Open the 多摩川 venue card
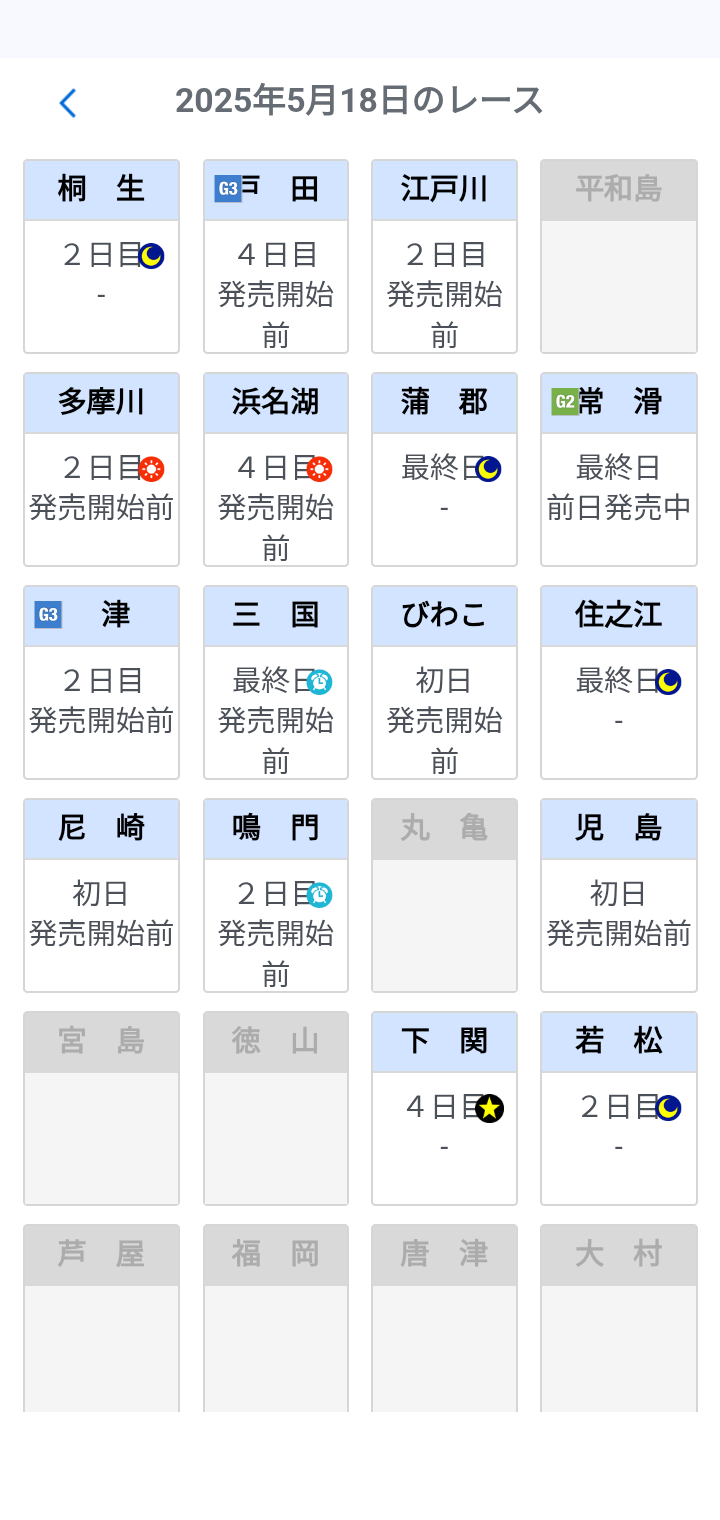The width and height of the screenshot is (720, 1520). [x=101, y=469]
